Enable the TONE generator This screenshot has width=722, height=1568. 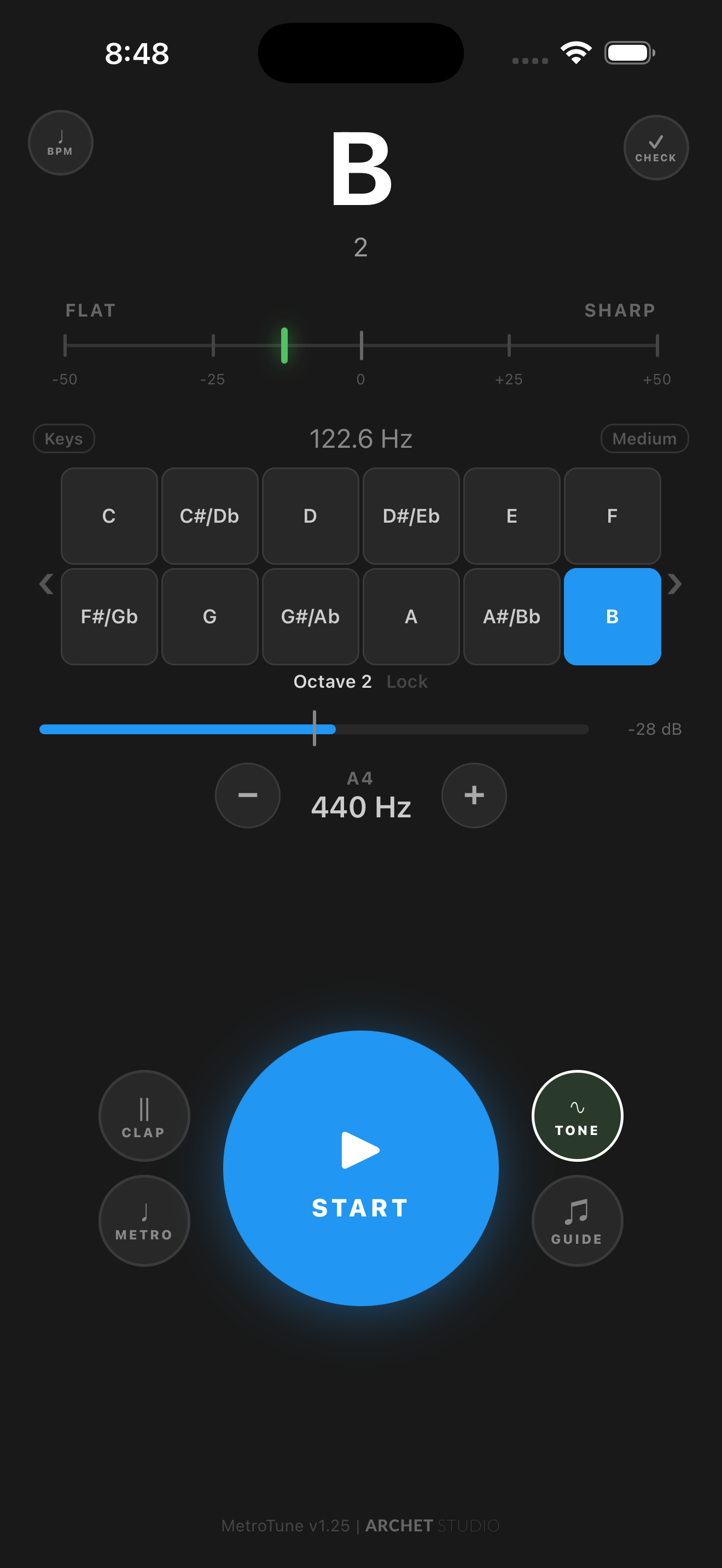coord(577,1116)
